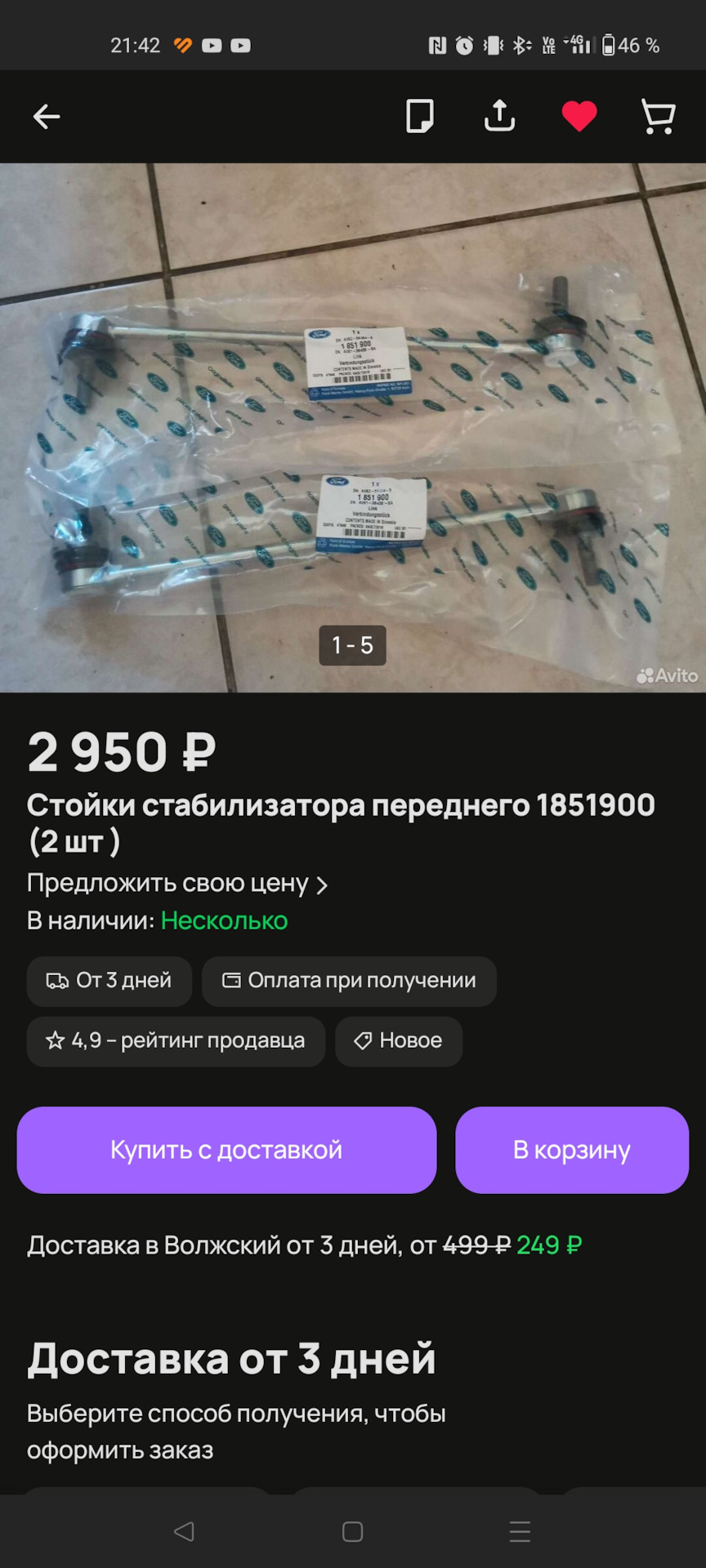The width and height of the screenshot is (706, 1568).
Task: Expand Предложить свою цену section
Action: [x=177, y=884]
